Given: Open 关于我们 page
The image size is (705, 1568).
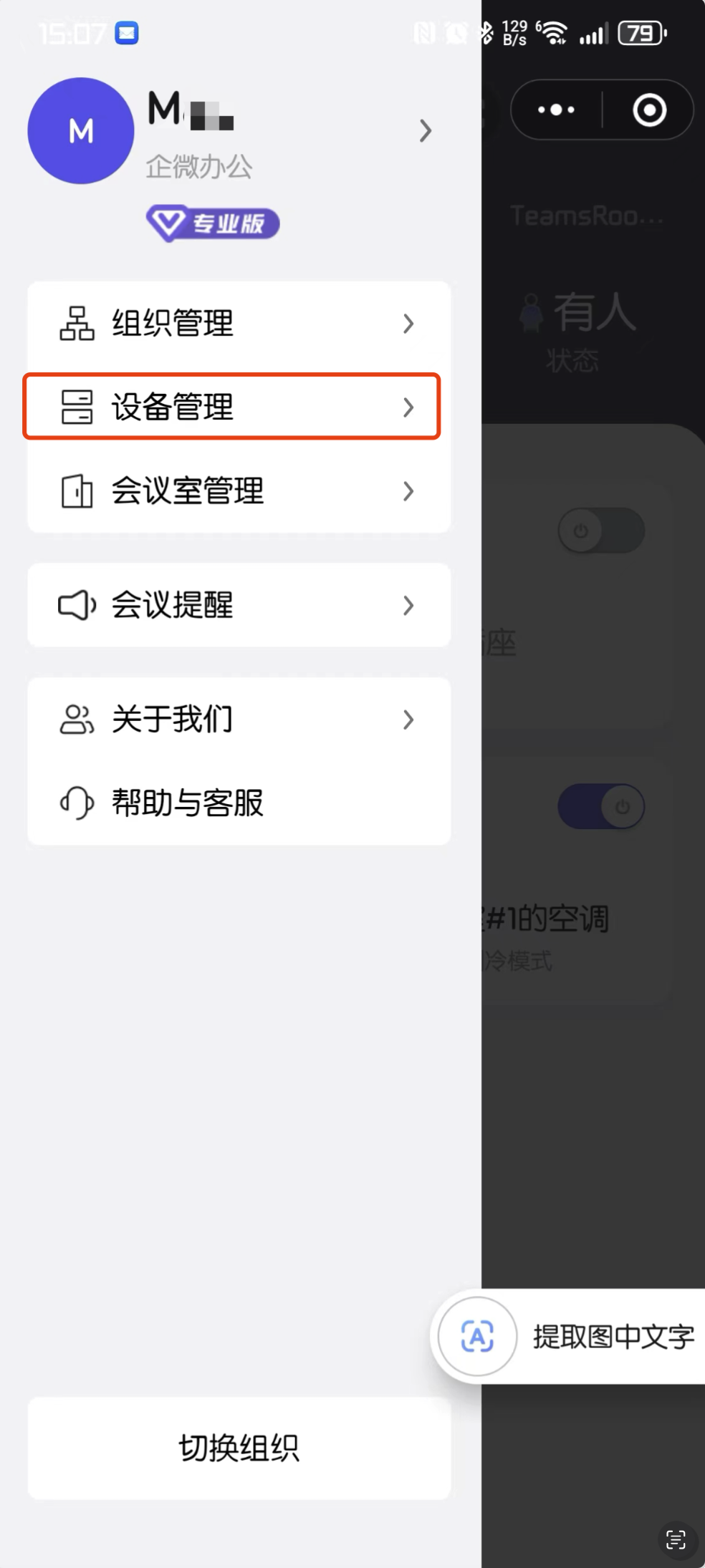Looking at the screenshot, I should tap(239, 719).
